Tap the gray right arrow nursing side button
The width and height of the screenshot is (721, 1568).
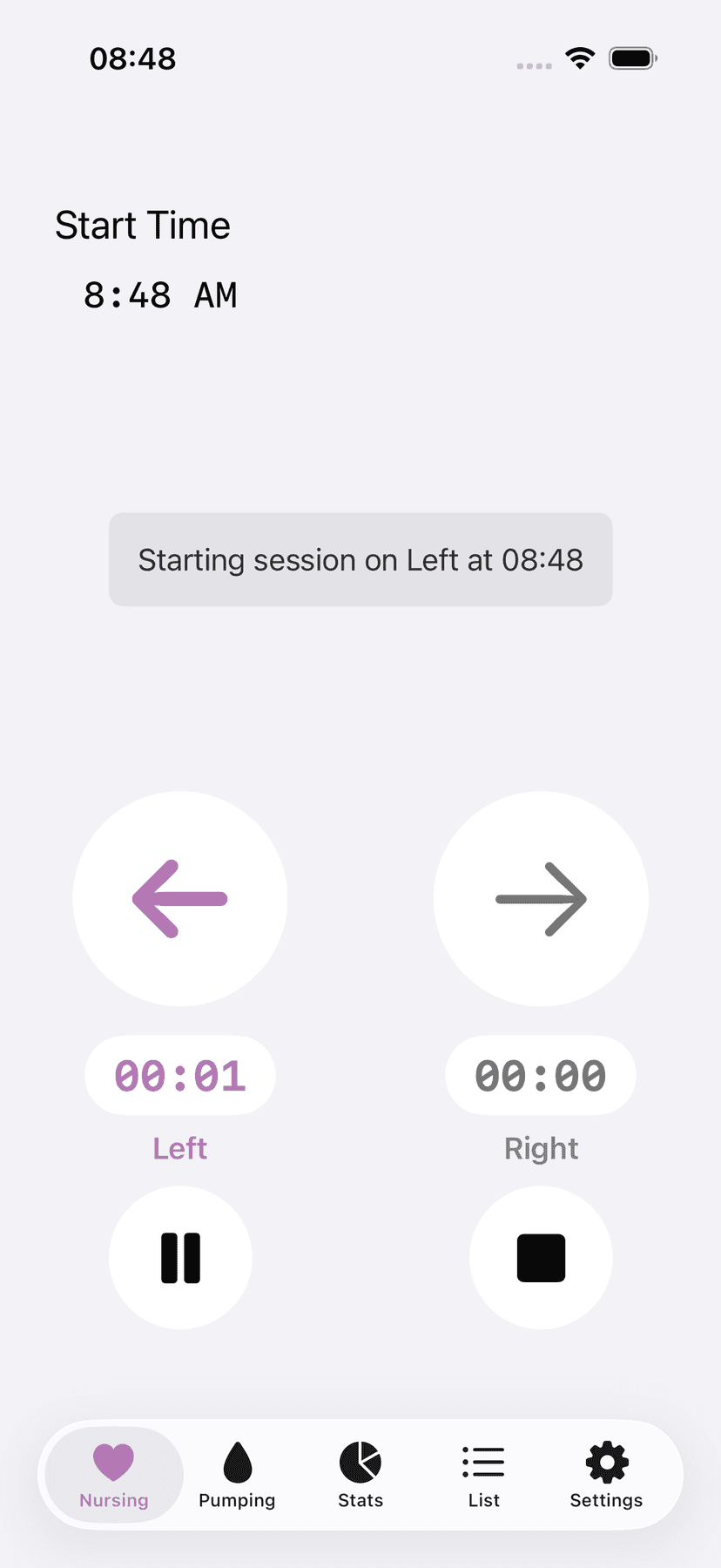pos(540,899)
